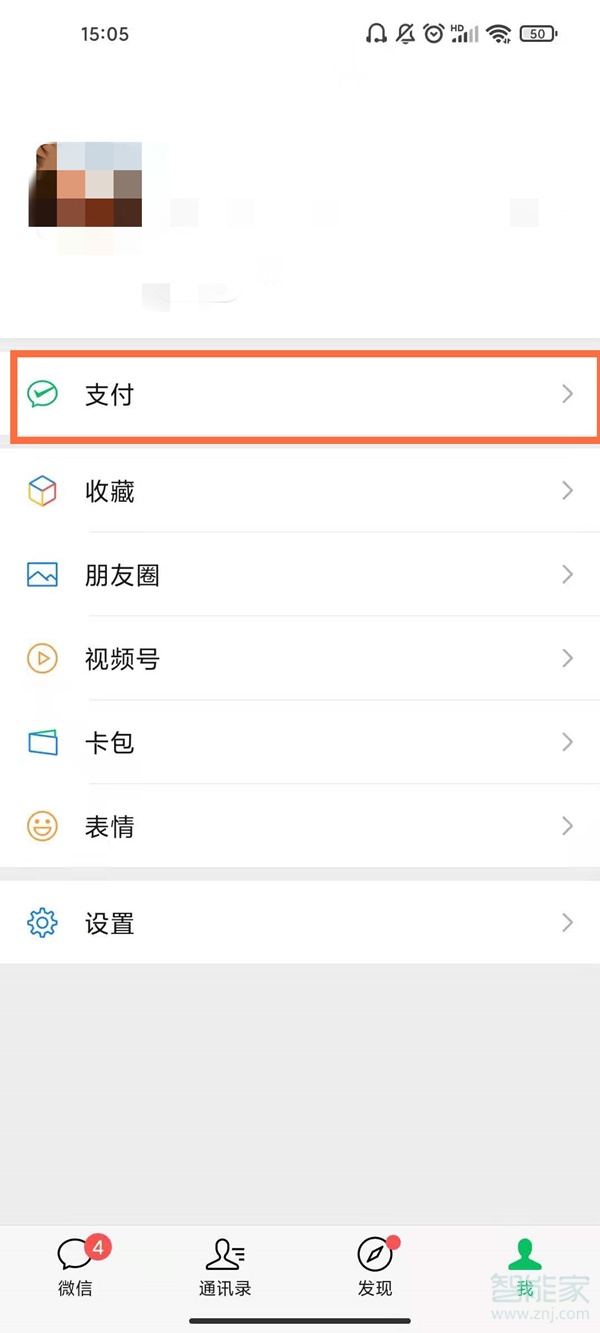The image size is (600, 1333).
Task: Go to 朋友圈 moments
Action: click(300, 575)
